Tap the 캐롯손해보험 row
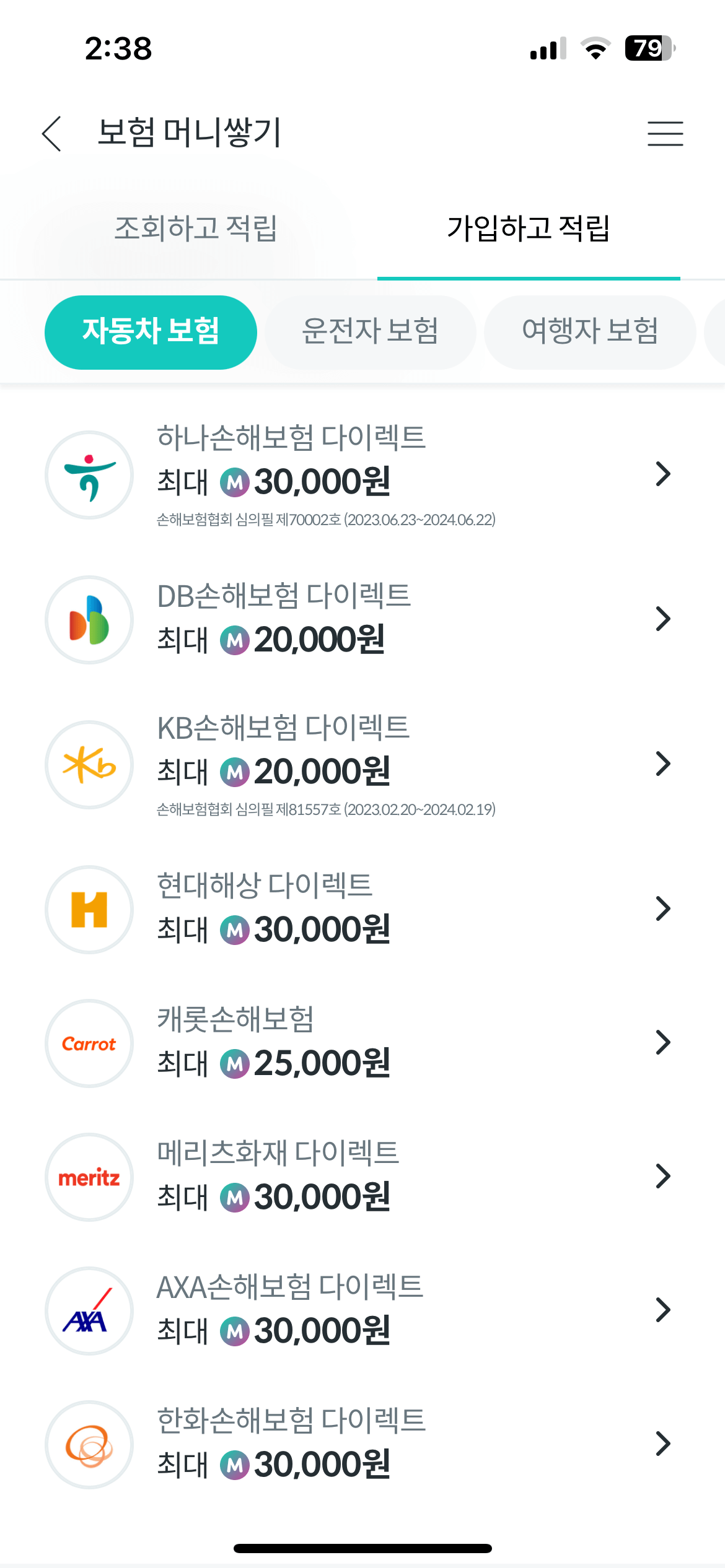The width and height of the screenshot is (725, 1568). click(362, 1043)
